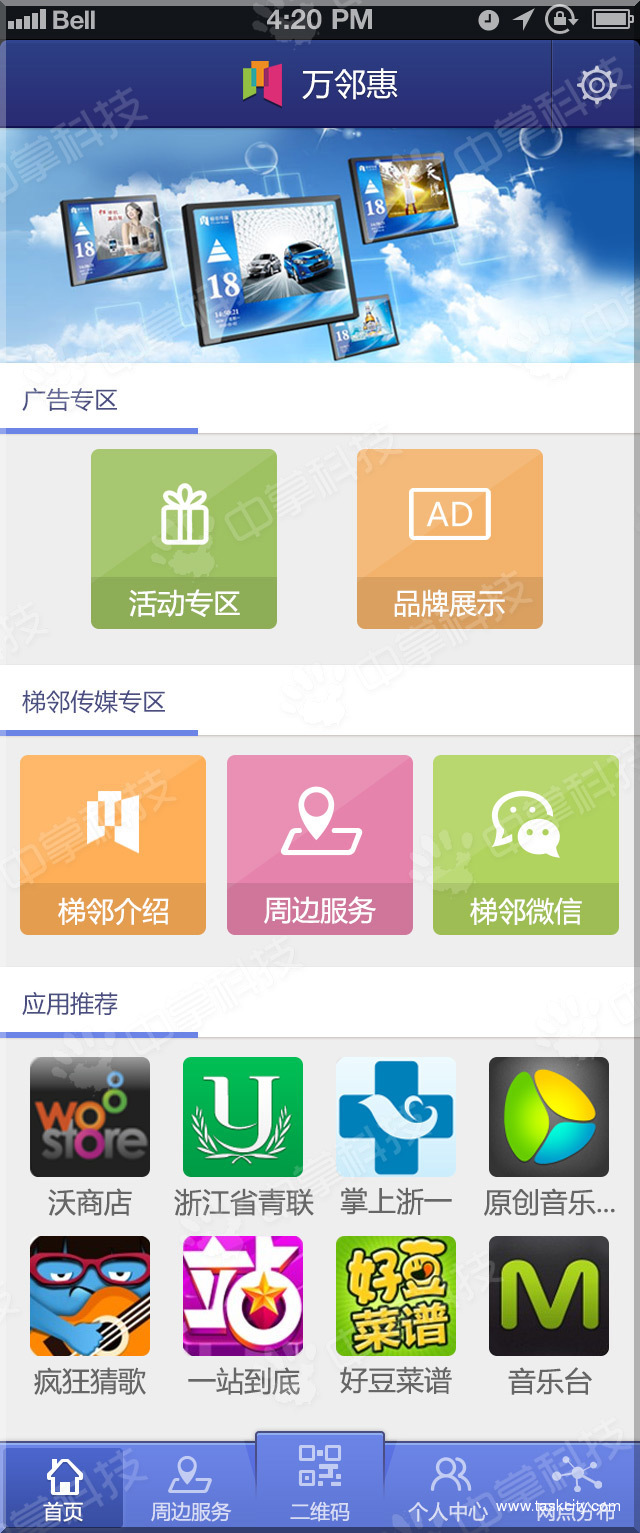Open the 二维码 scanner tab
The width and height of the screenshot is (640, 1533).
tap(320, 1482)
